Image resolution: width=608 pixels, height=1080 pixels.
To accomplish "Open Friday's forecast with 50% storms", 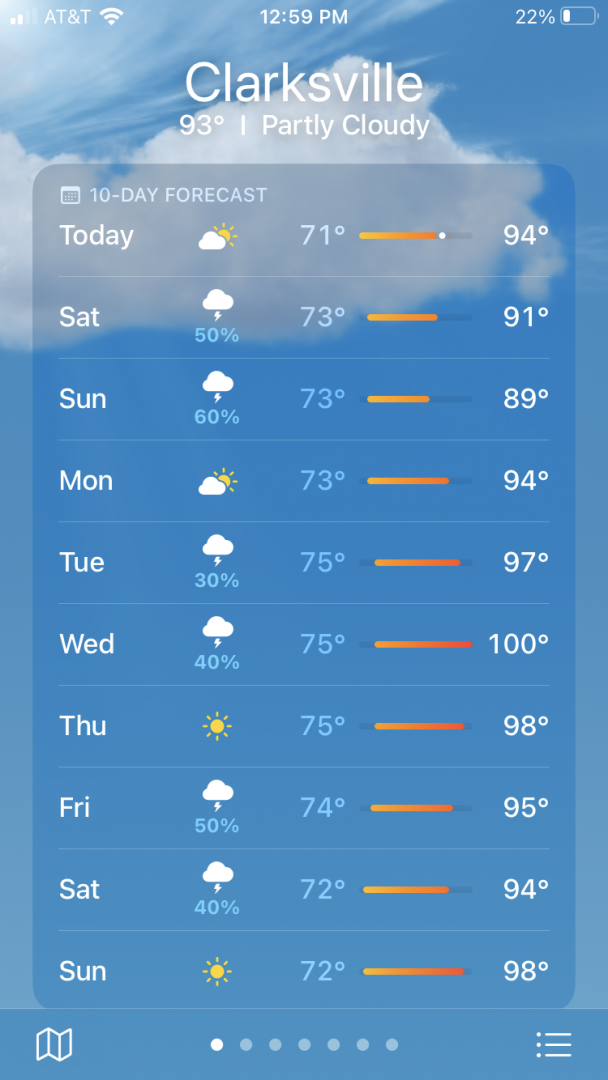I will [x=304, y=808].
